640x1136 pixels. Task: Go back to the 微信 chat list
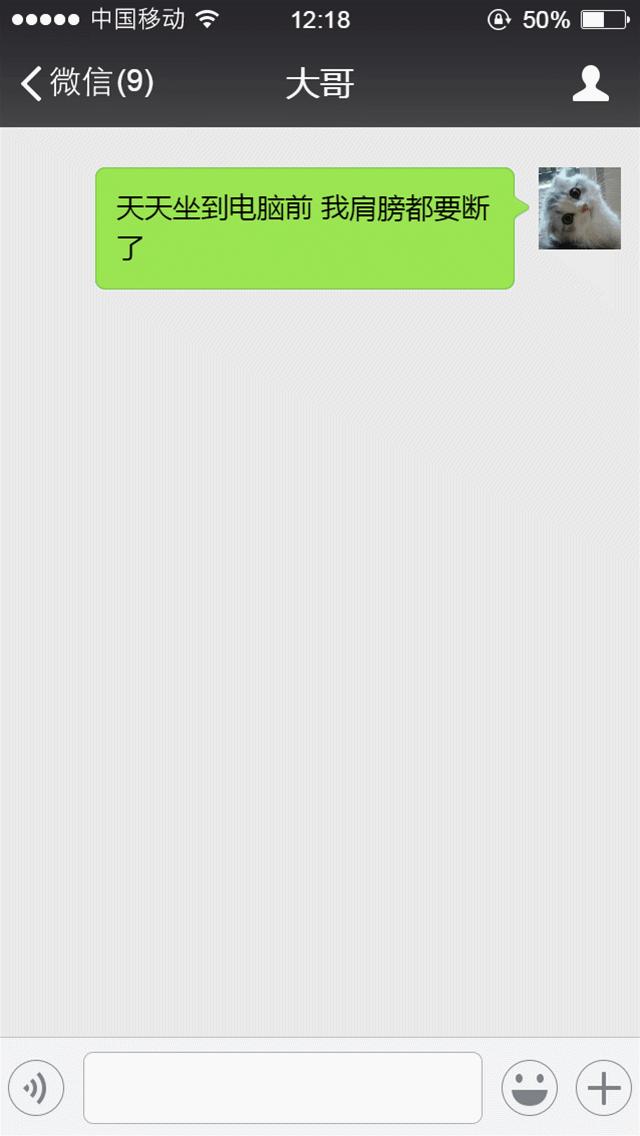click(85, 83)
